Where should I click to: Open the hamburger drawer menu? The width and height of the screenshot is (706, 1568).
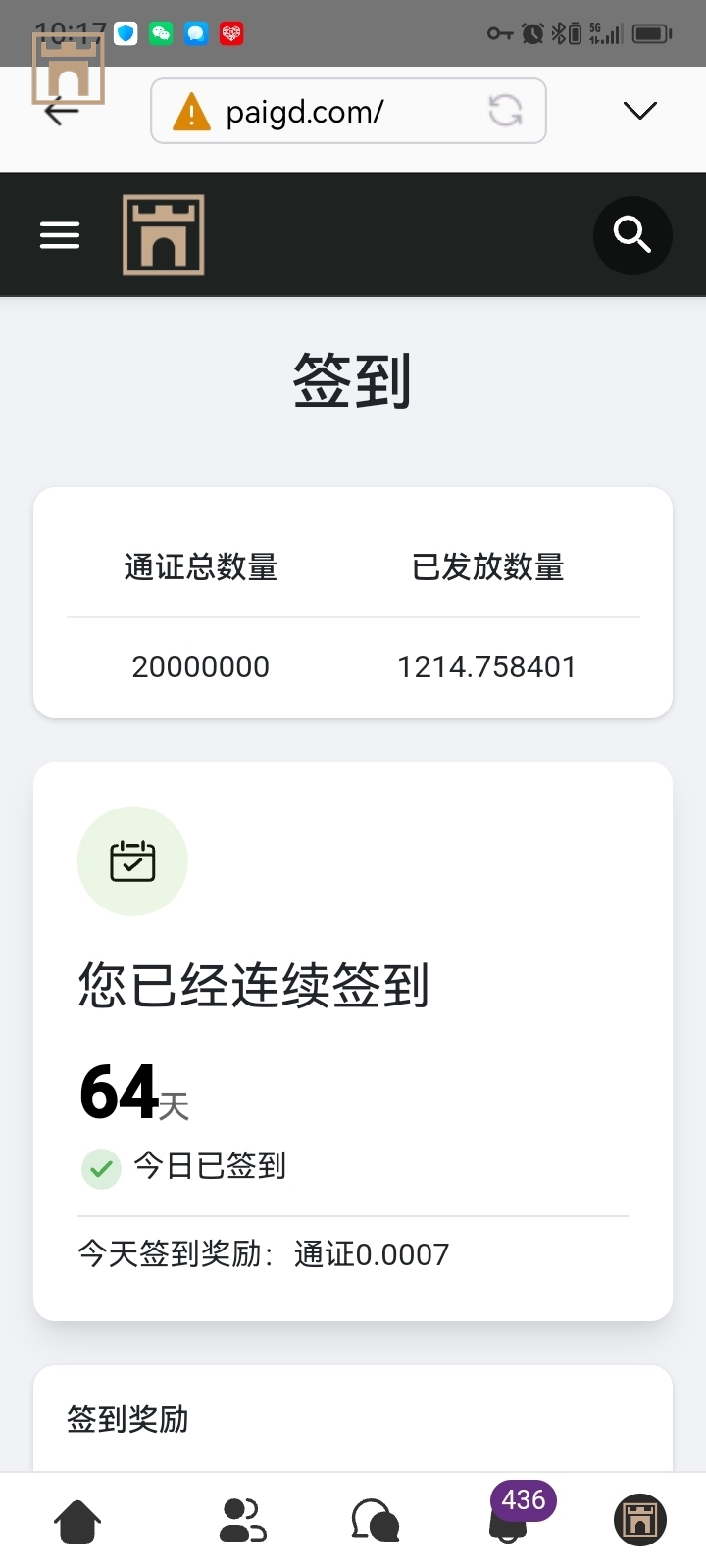tap(60, 235)
